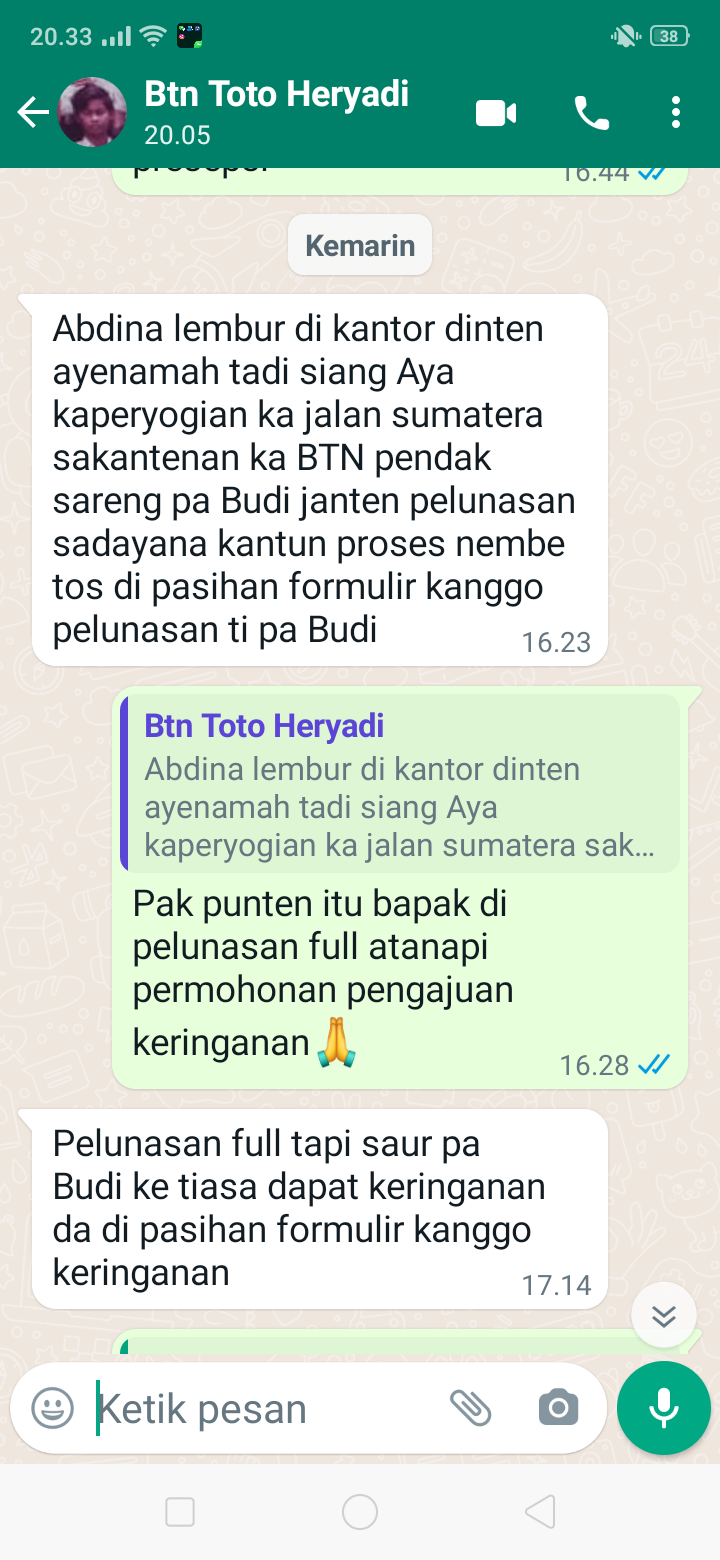Image resolution: width=720 pixels, height=1560 pixels.
Task: Attach a file with the paperclip icon
Action: (469, 1409)
